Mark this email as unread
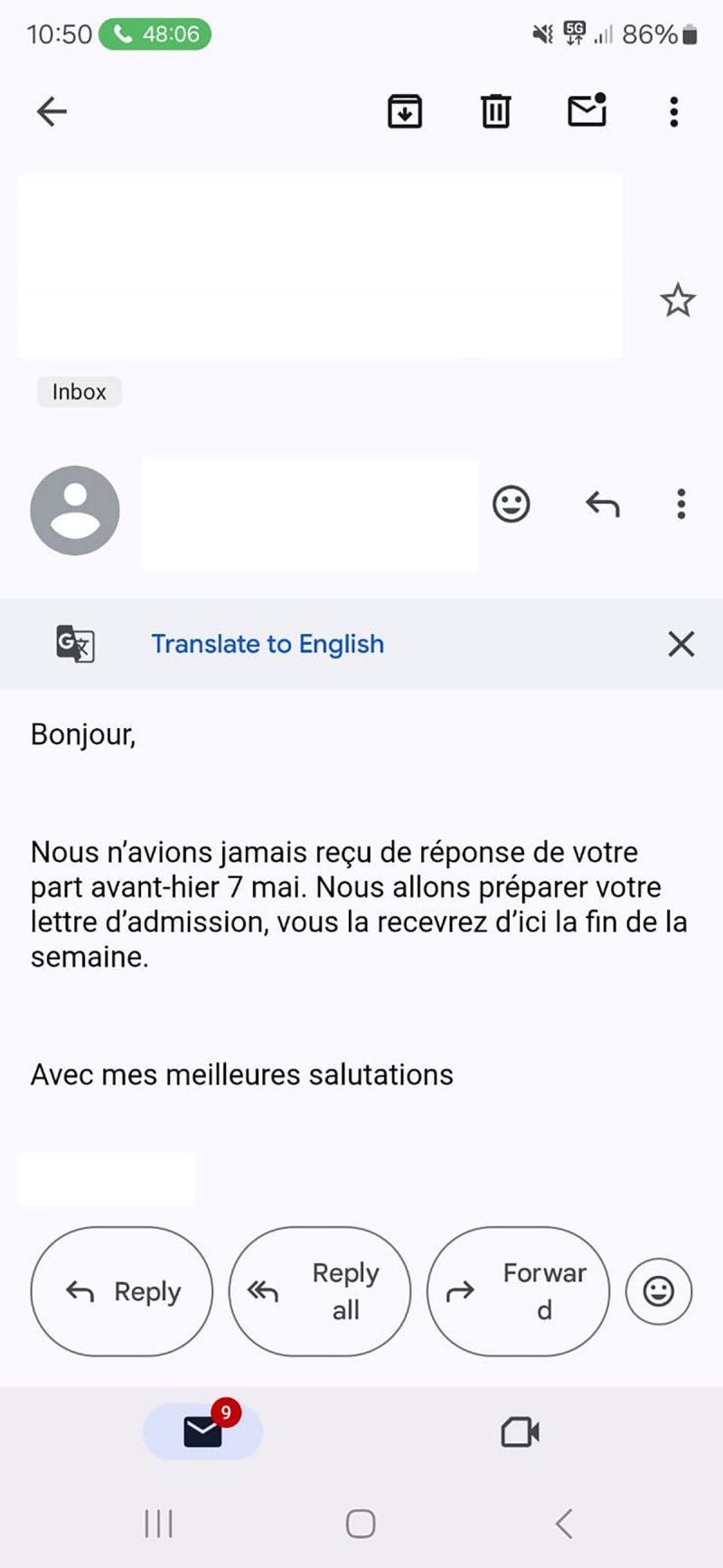The image size is (723, 1568). coord(587,112)
